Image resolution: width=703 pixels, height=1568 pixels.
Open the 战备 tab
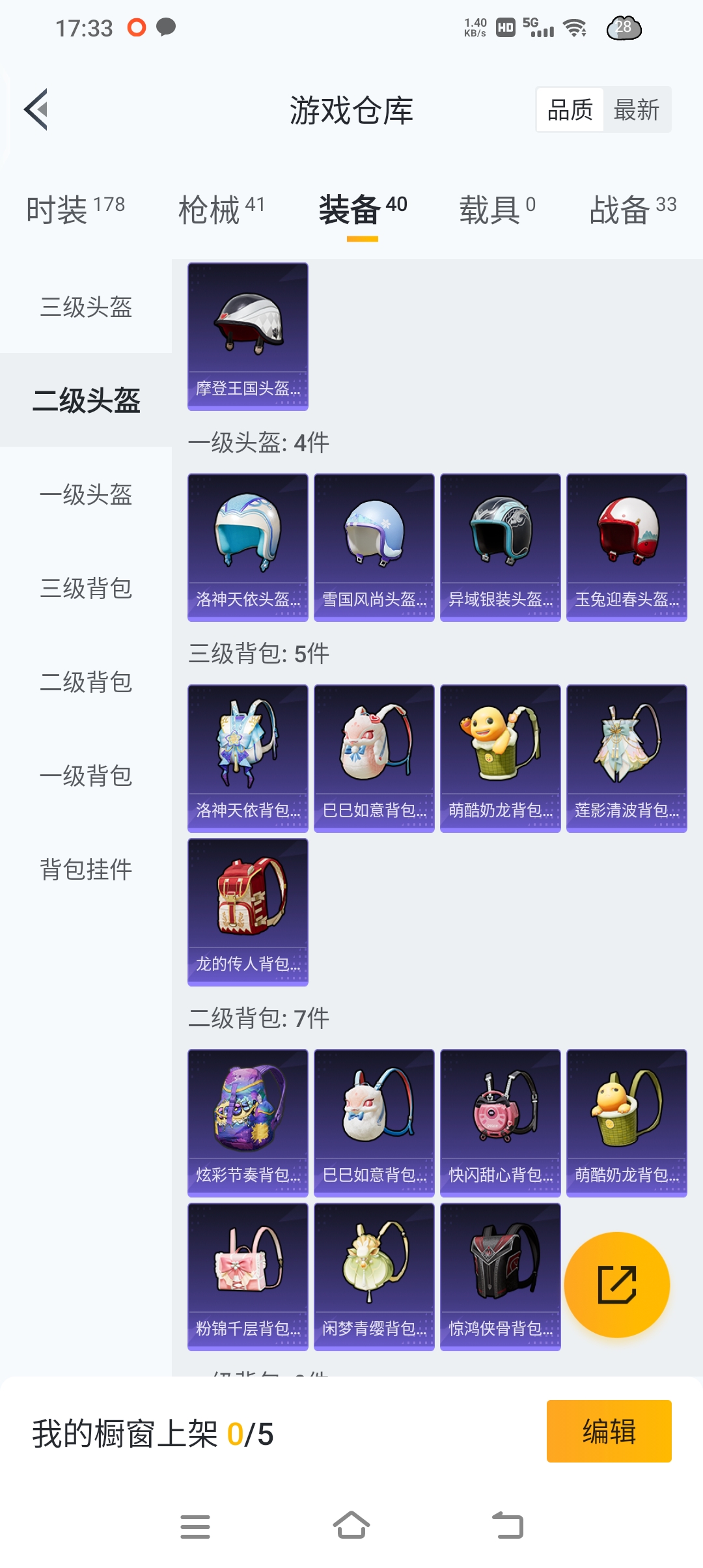633,210
